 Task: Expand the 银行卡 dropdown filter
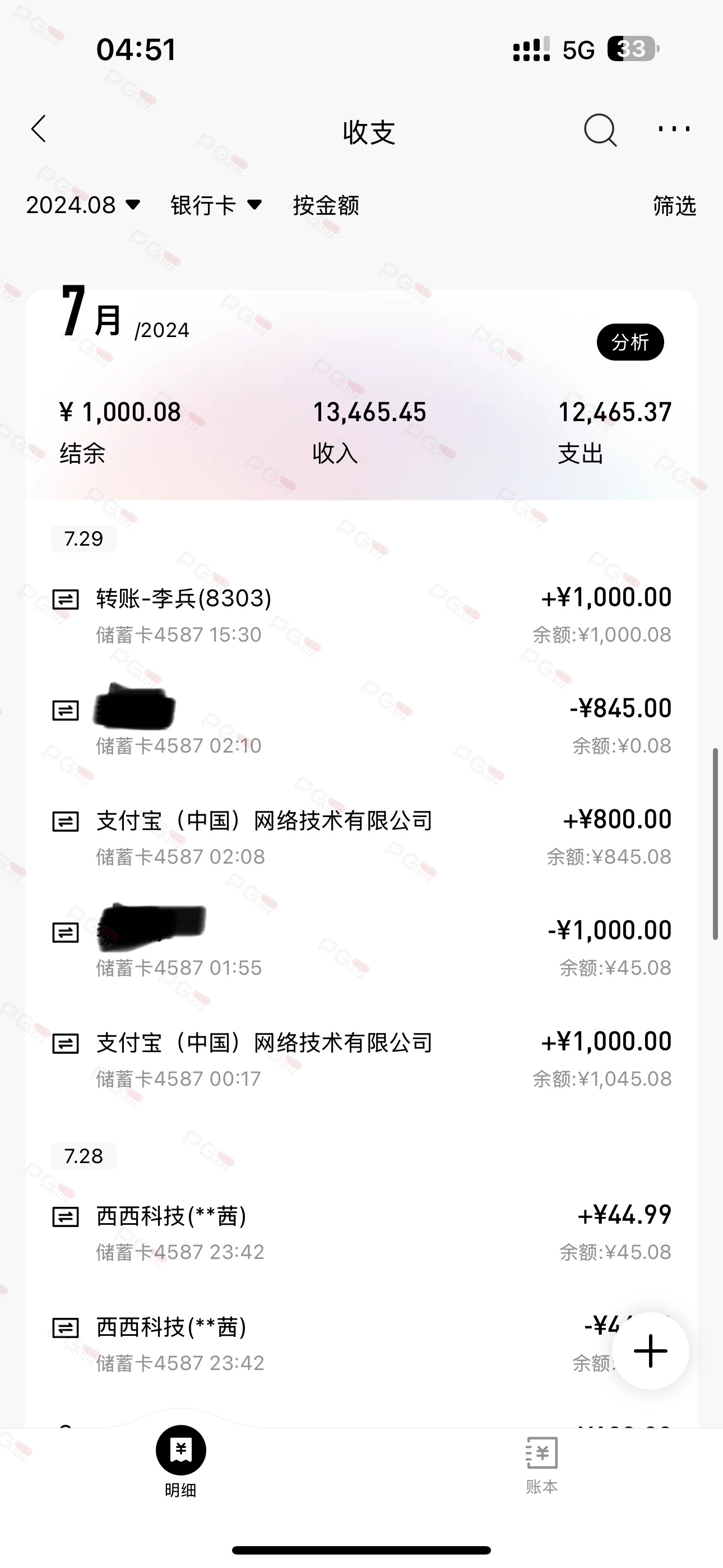[216, 205]
